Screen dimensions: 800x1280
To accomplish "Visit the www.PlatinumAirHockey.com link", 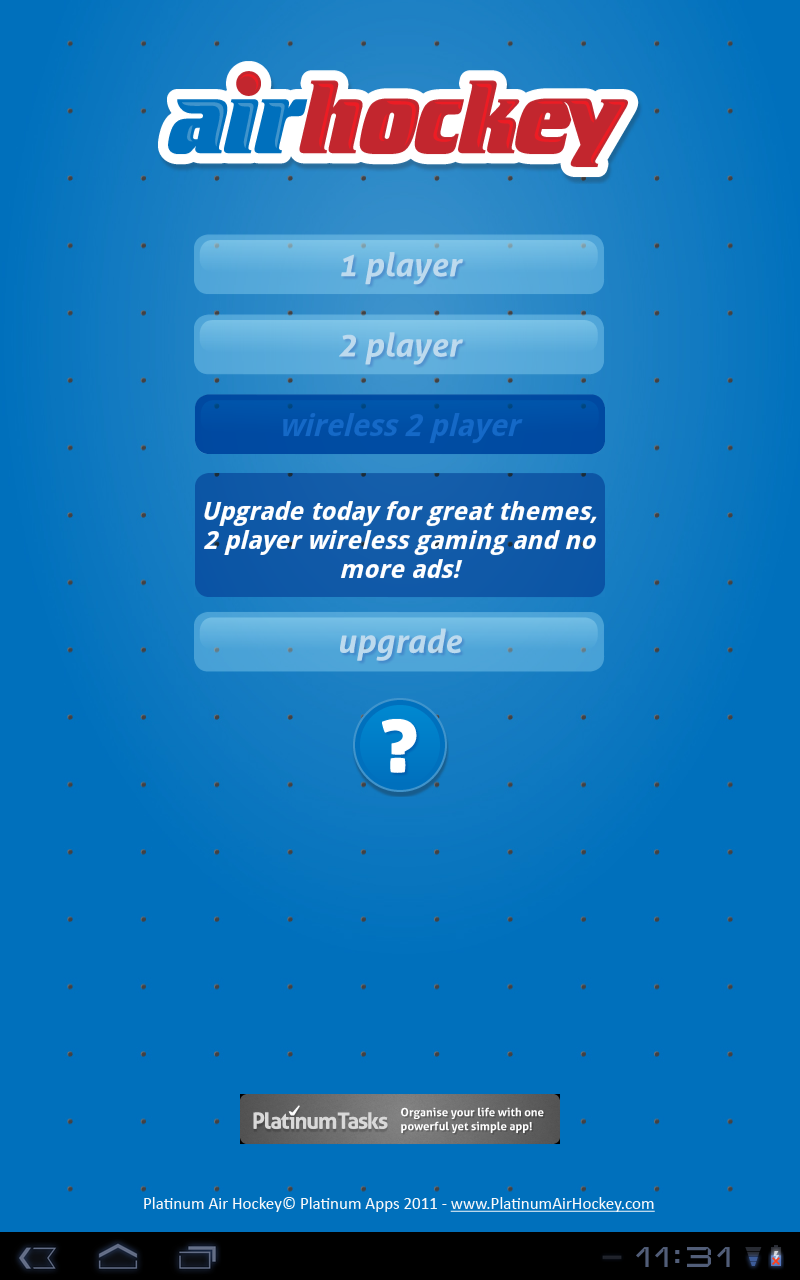I will pos(552,1204).
